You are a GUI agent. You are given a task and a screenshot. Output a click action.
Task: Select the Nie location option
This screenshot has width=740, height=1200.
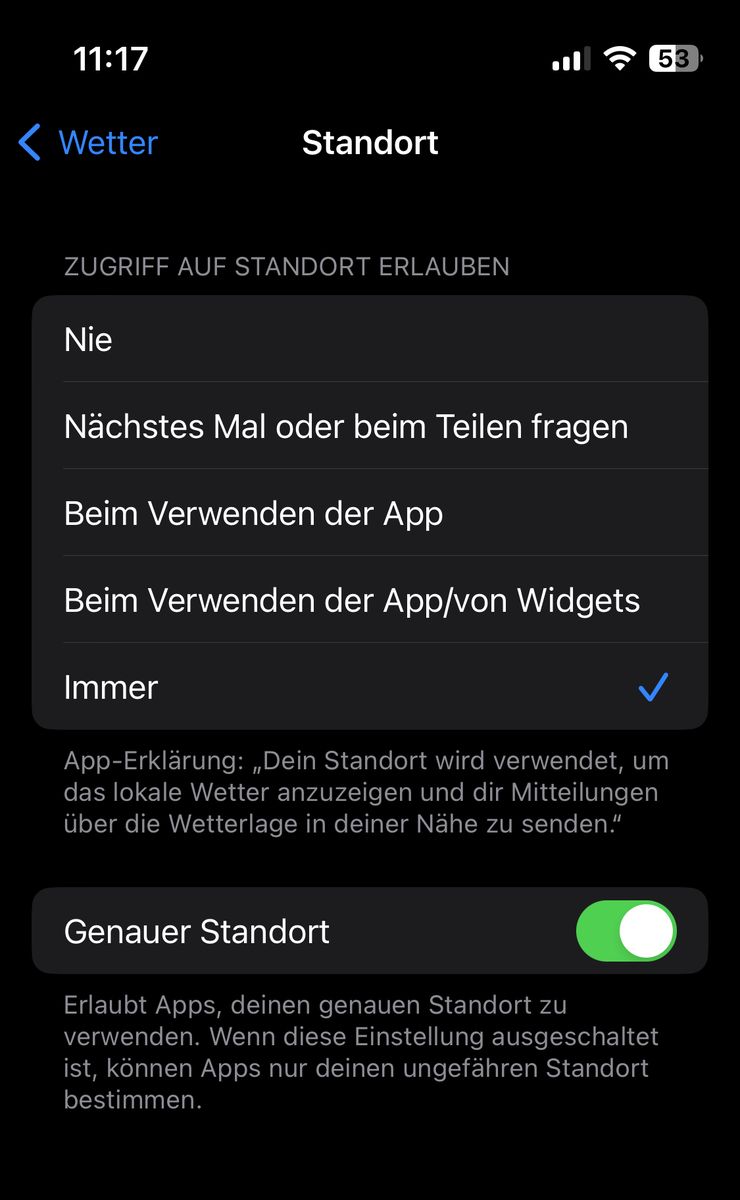point(369,340)
